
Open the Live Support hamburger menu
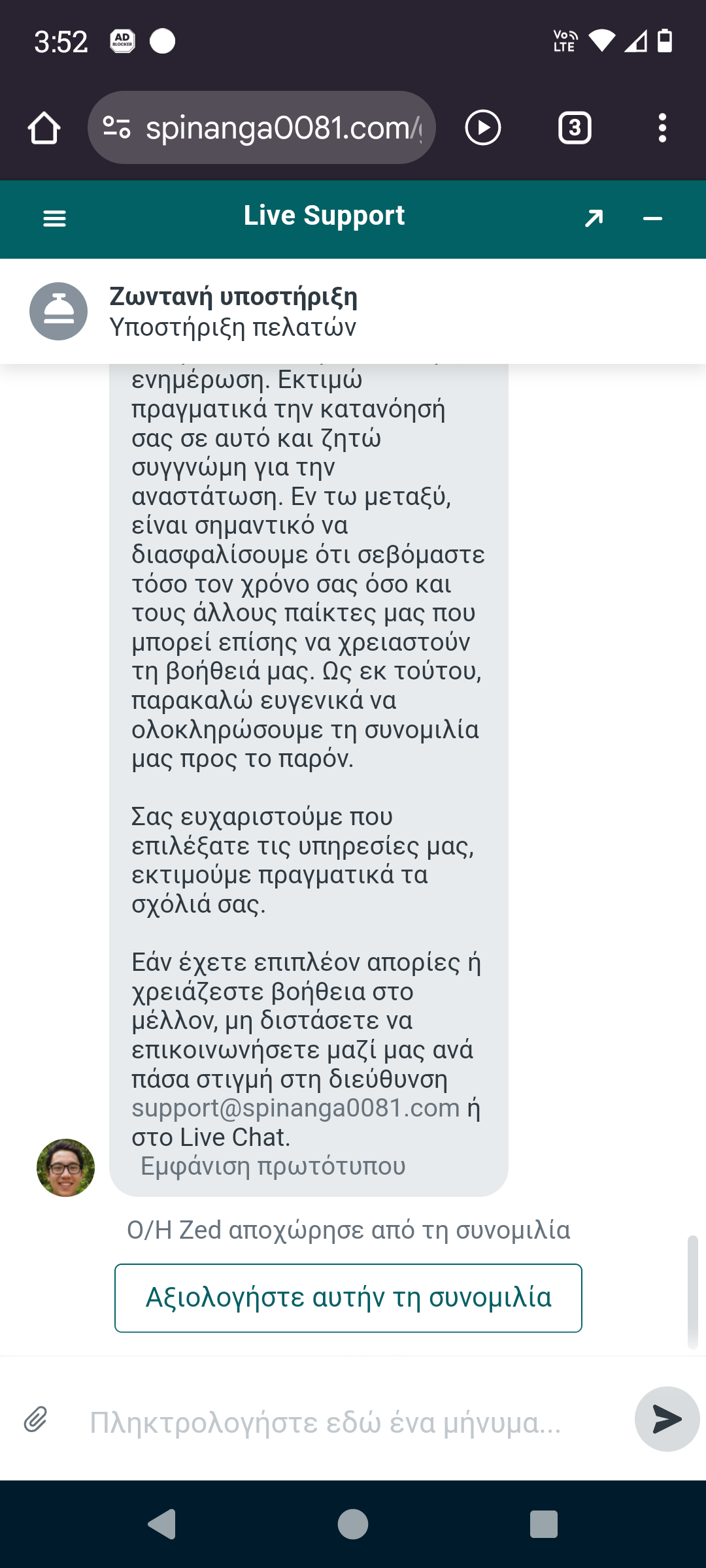[54, 219]
